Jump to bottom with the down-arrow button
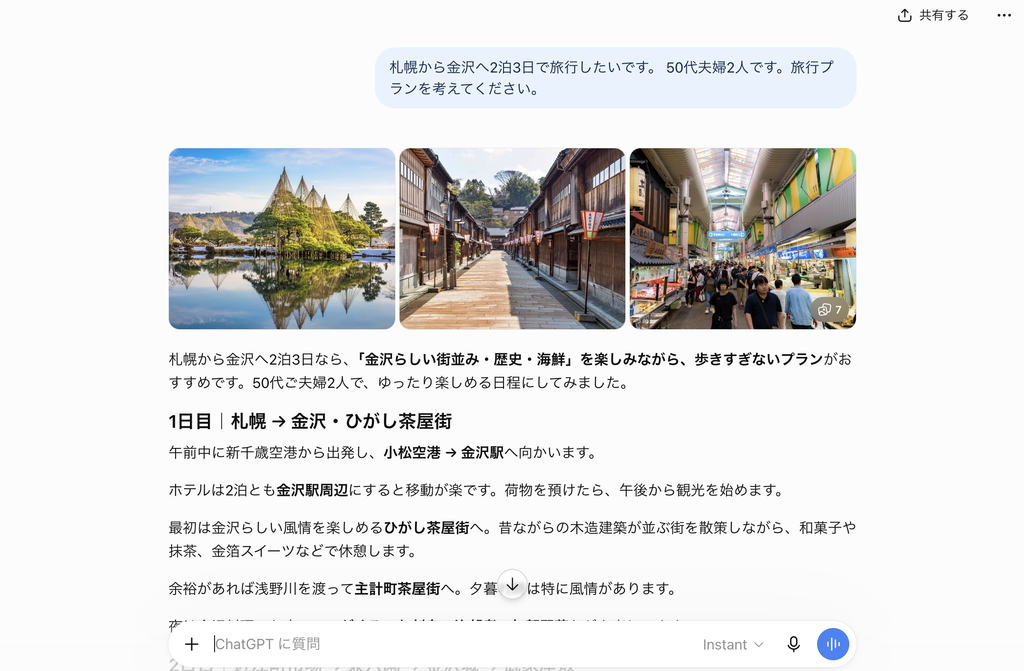Screen dimensions: 1024x671 click(x=513, y=584)
